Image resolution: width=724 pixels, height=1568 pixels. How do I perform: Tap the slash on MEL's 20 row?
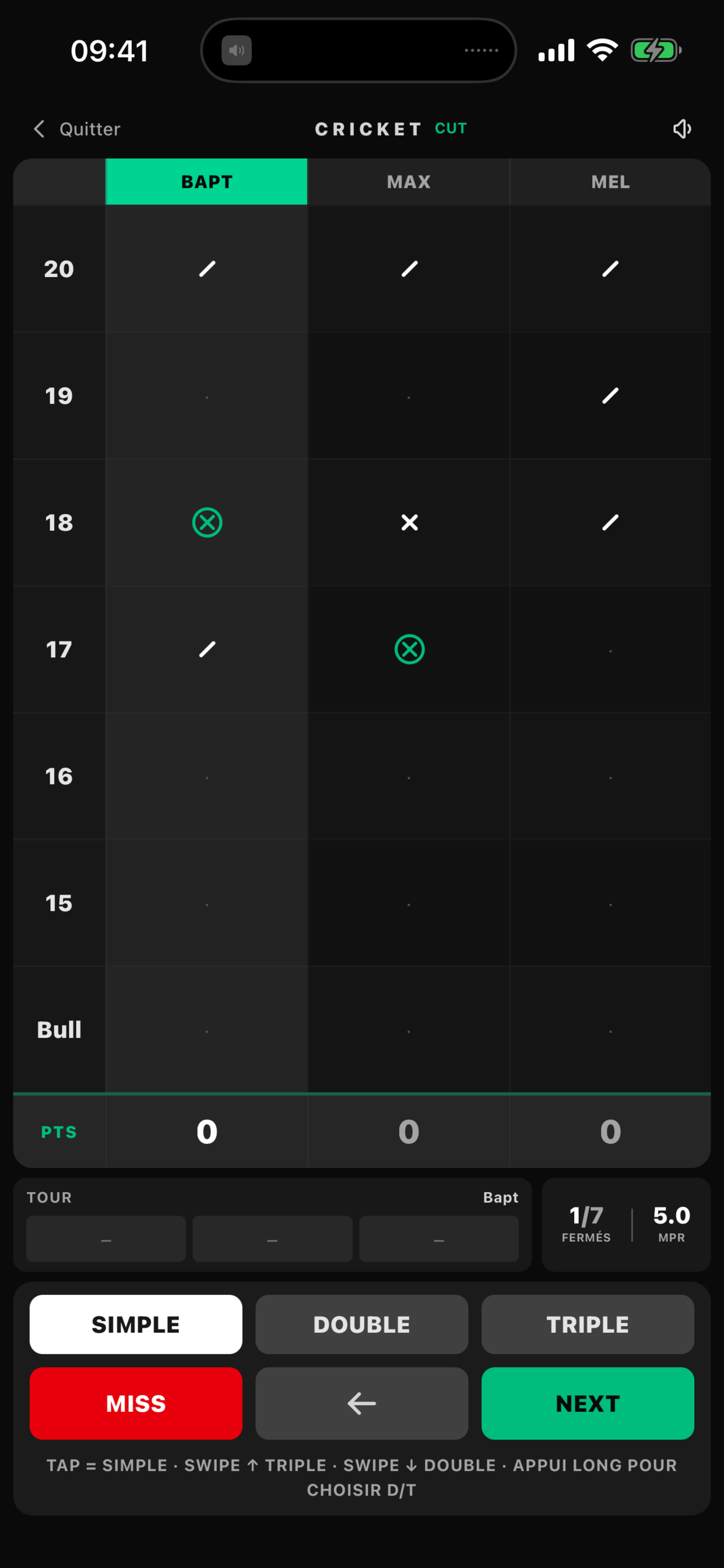click(x=610, y=269)
